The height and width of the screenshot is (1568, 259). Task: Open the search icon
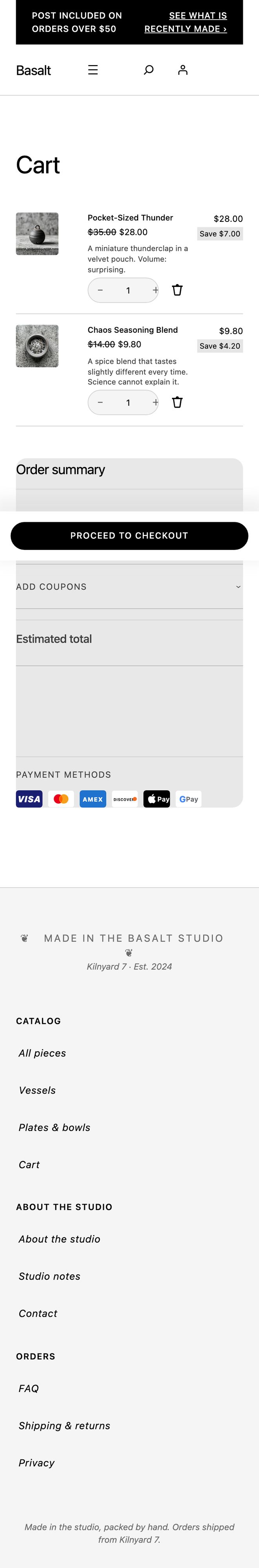coord(149,70)
